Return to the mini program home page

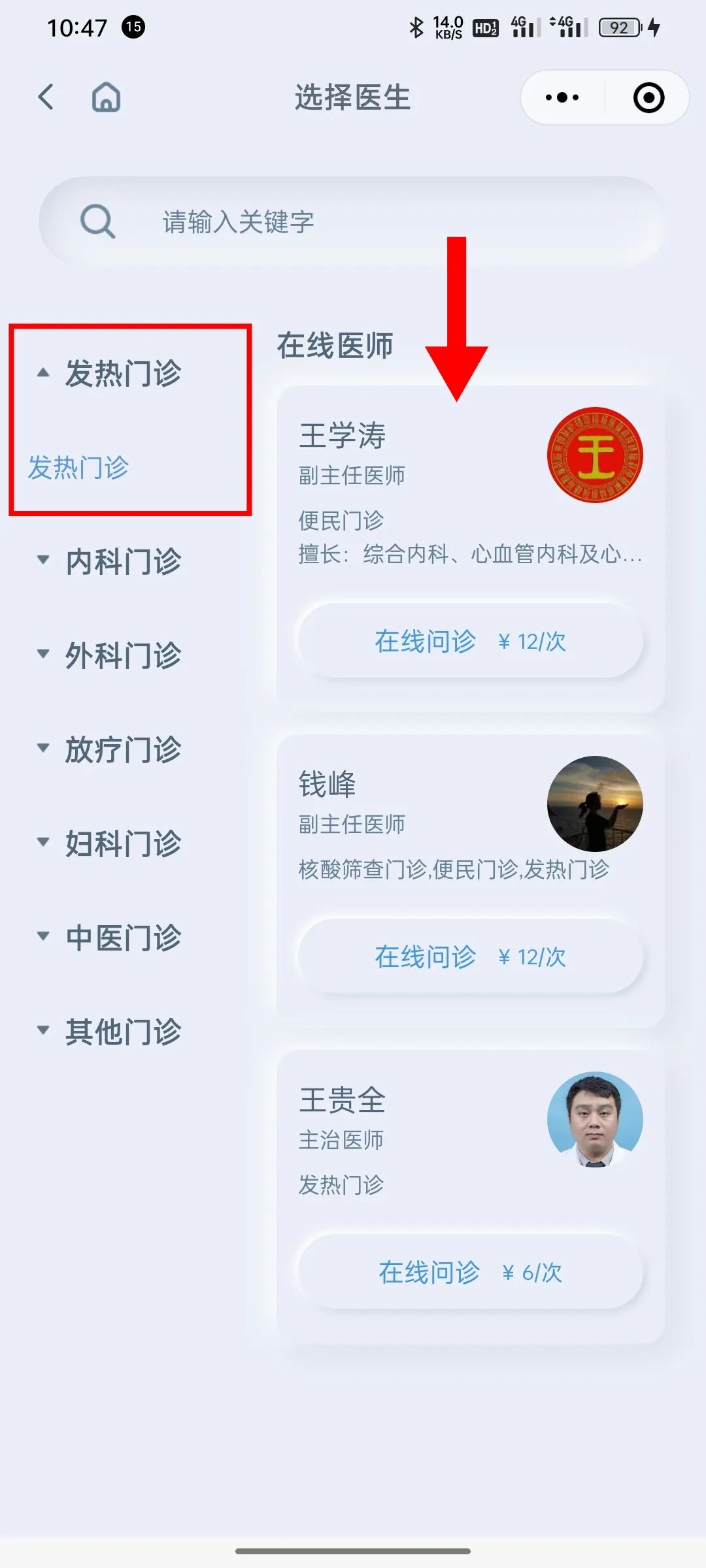[106, 97]
